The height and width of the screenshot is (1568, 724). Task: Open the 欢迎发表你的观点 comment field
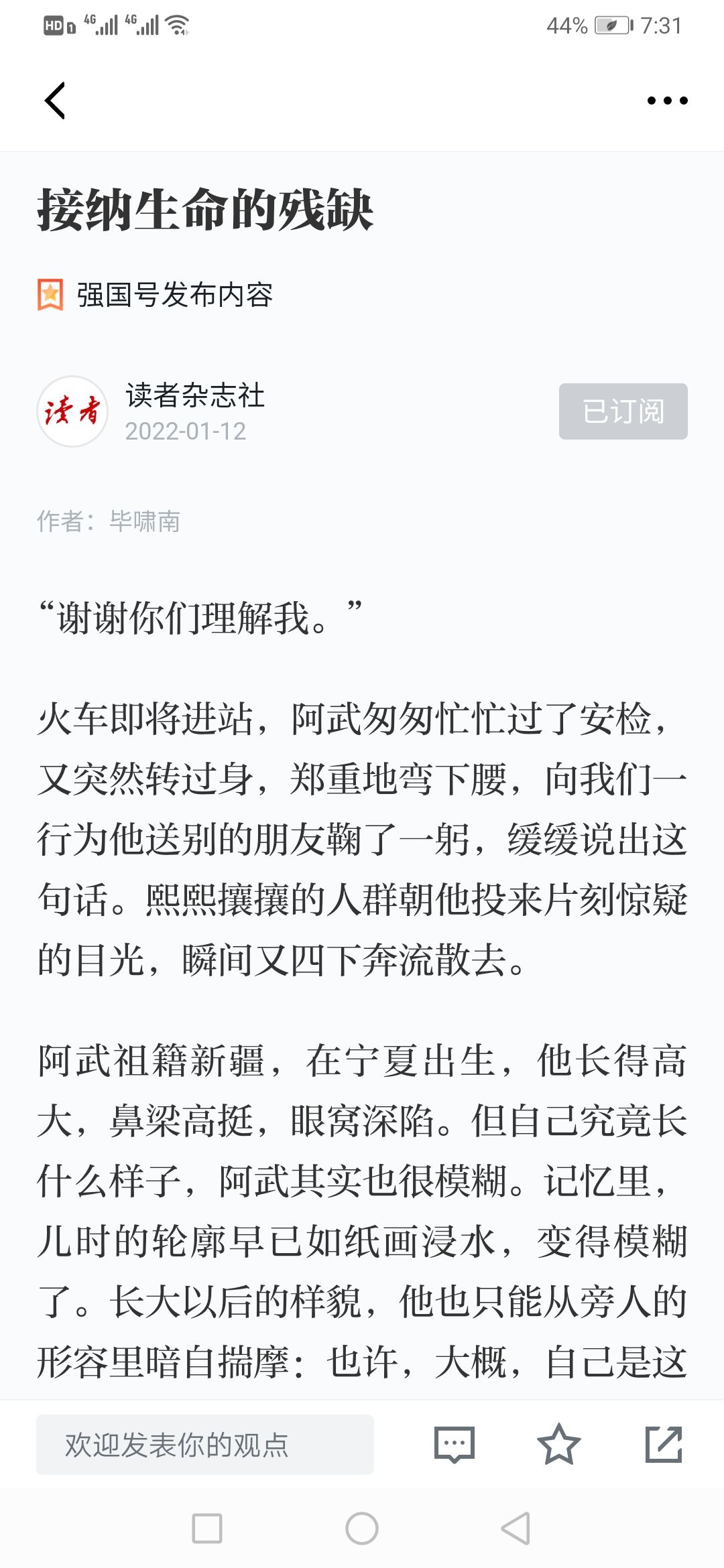(205, 1445)
